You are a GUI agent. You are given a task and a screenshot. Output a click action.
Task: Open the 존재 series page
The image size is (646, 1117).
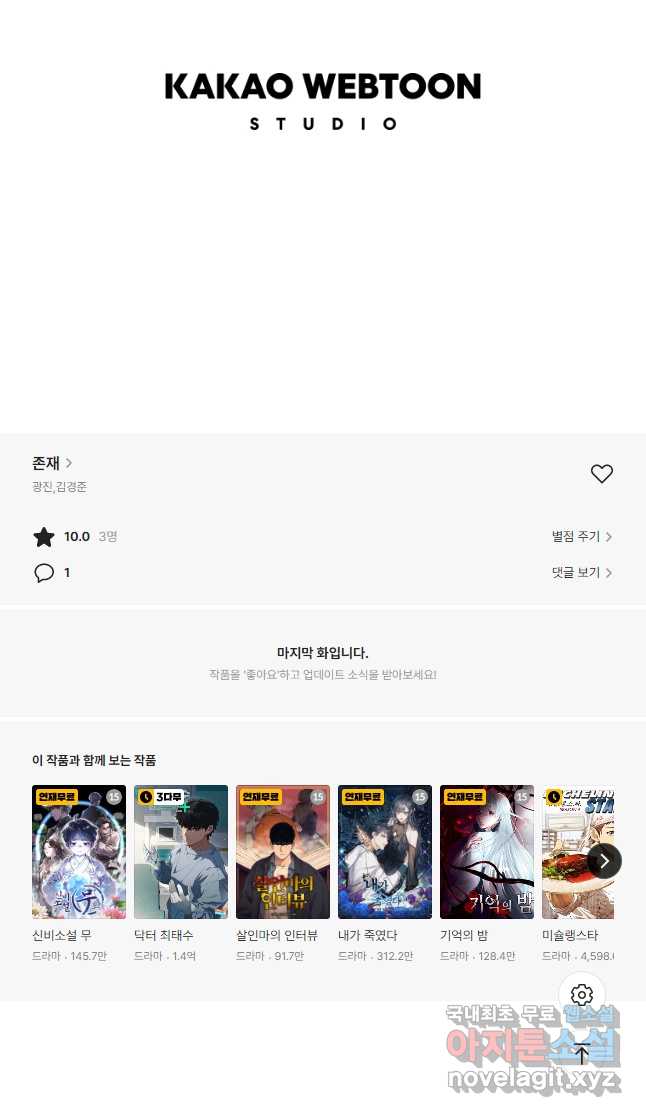pos(52,463)
